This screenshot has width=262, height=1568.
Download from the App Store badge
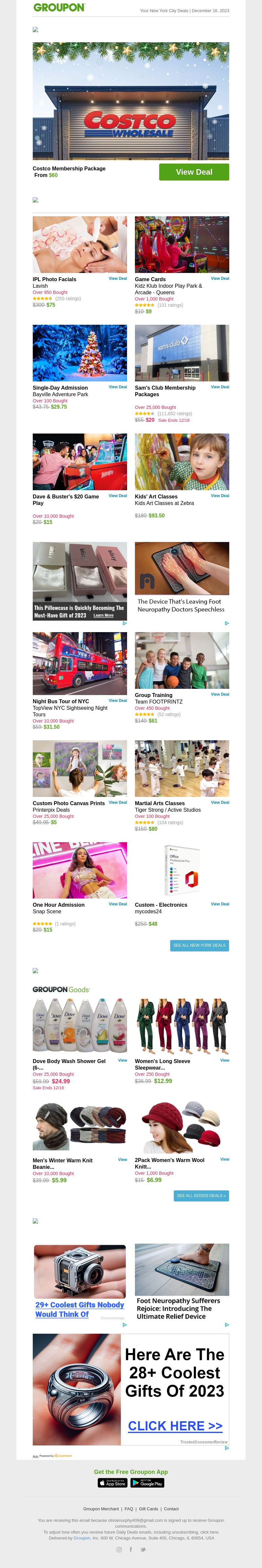click(112, 1483)
